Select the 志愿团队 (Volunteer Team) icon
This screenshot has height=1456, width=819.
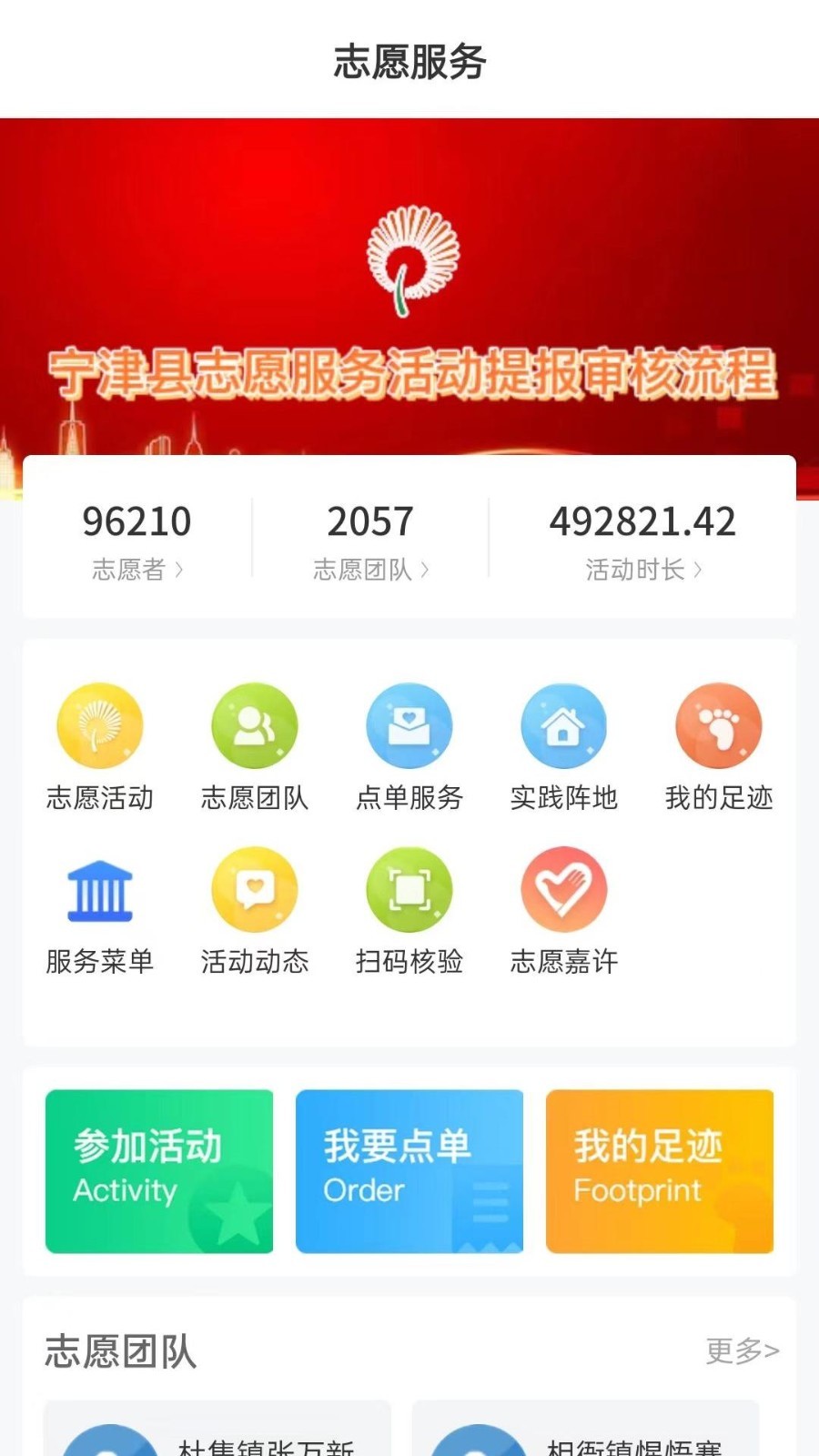255,746
